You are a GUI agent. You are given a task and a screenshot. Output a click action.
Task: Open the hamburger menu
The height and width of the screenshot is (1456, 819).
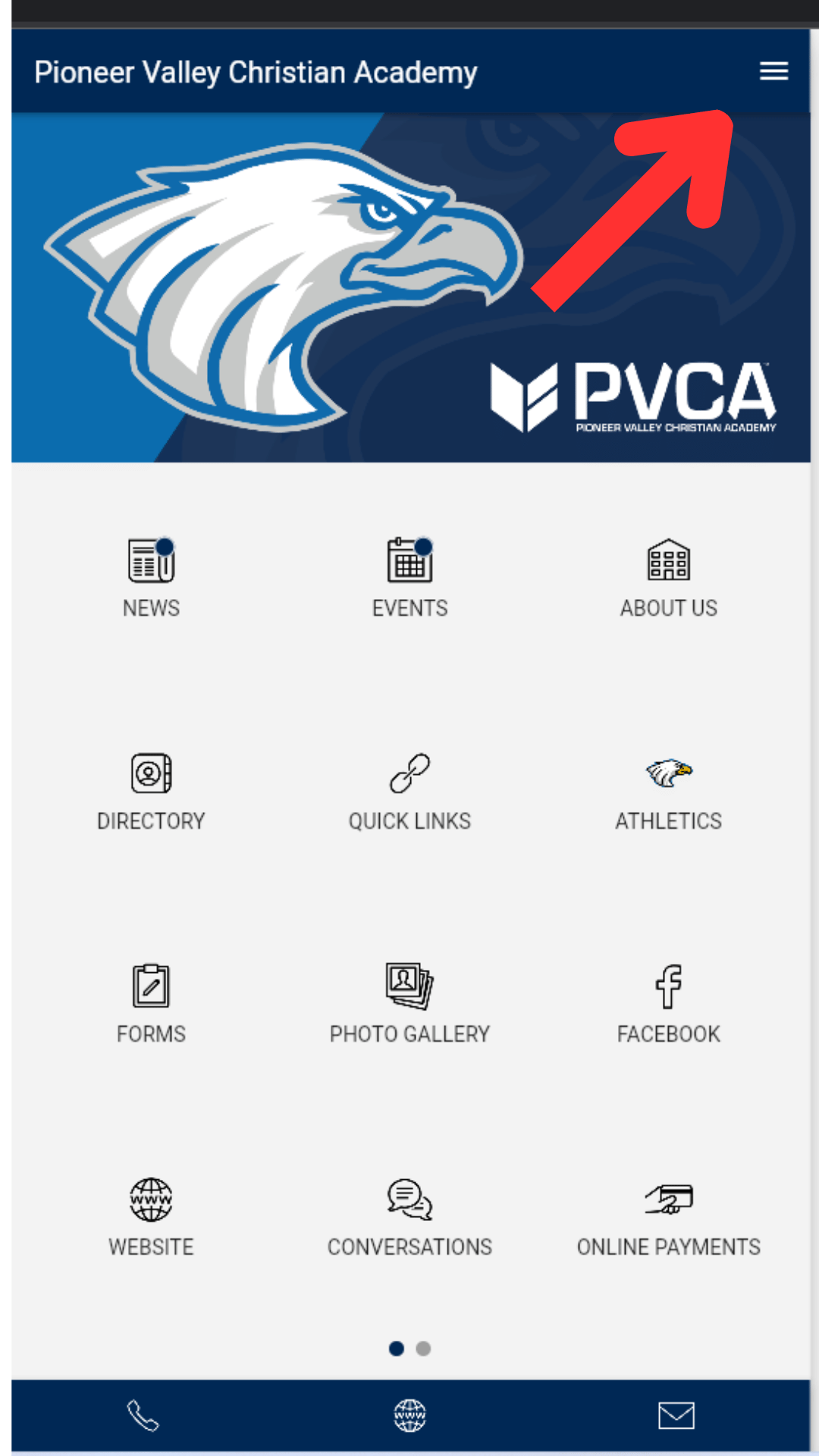pyautogui.click(x=773, y=71)
